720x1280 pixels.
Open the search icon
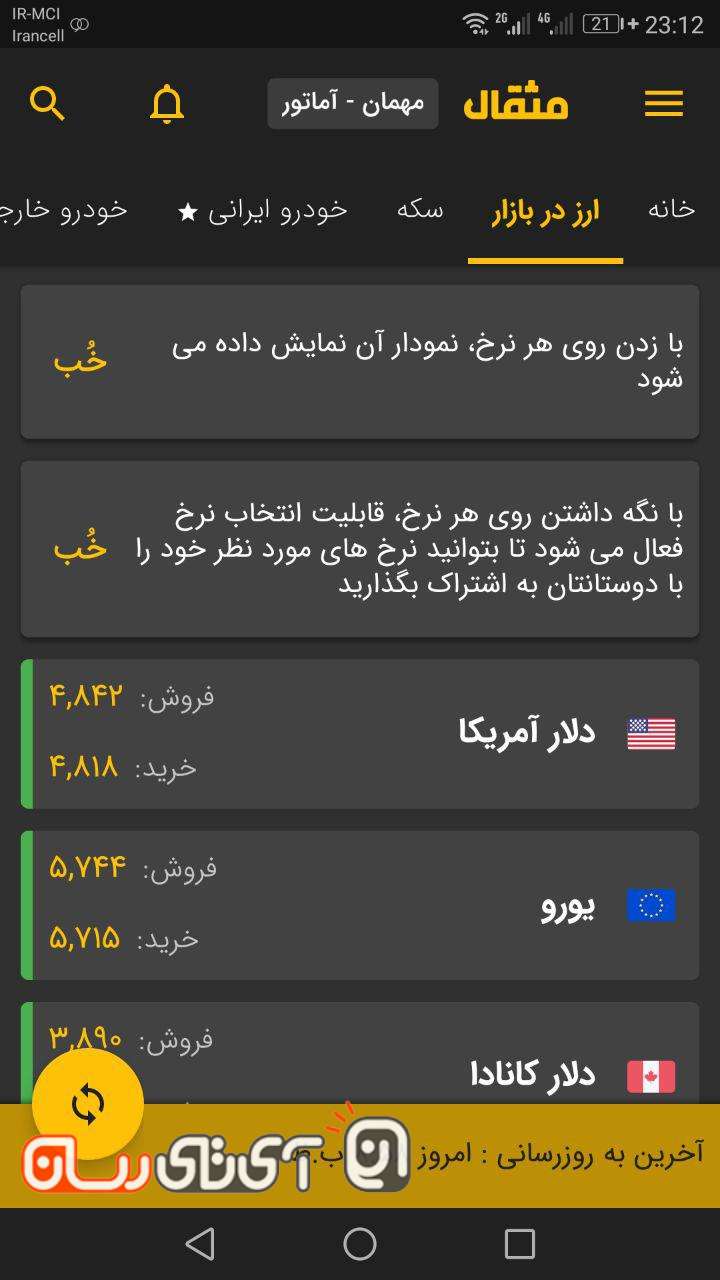pos(47,103)
